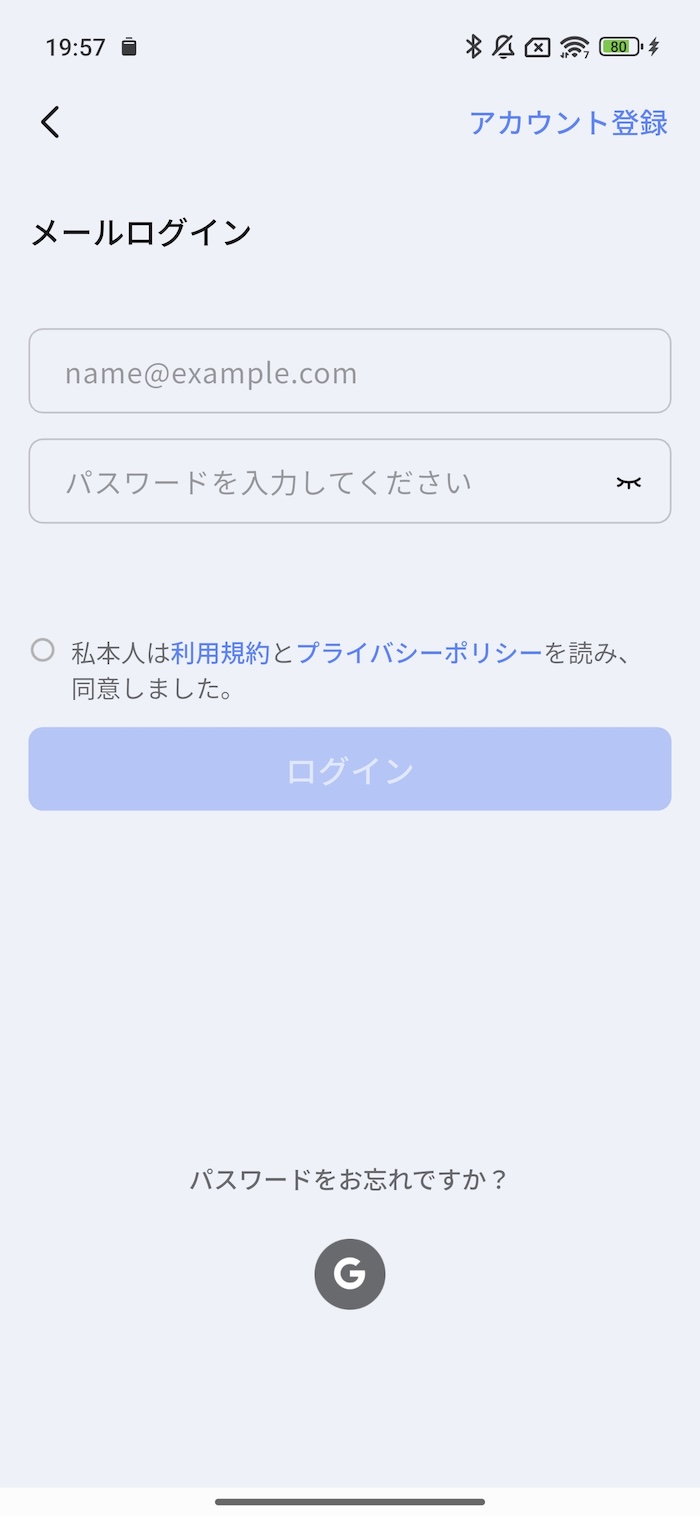
Task: Tap the password input field
Action: pos(320,482)
